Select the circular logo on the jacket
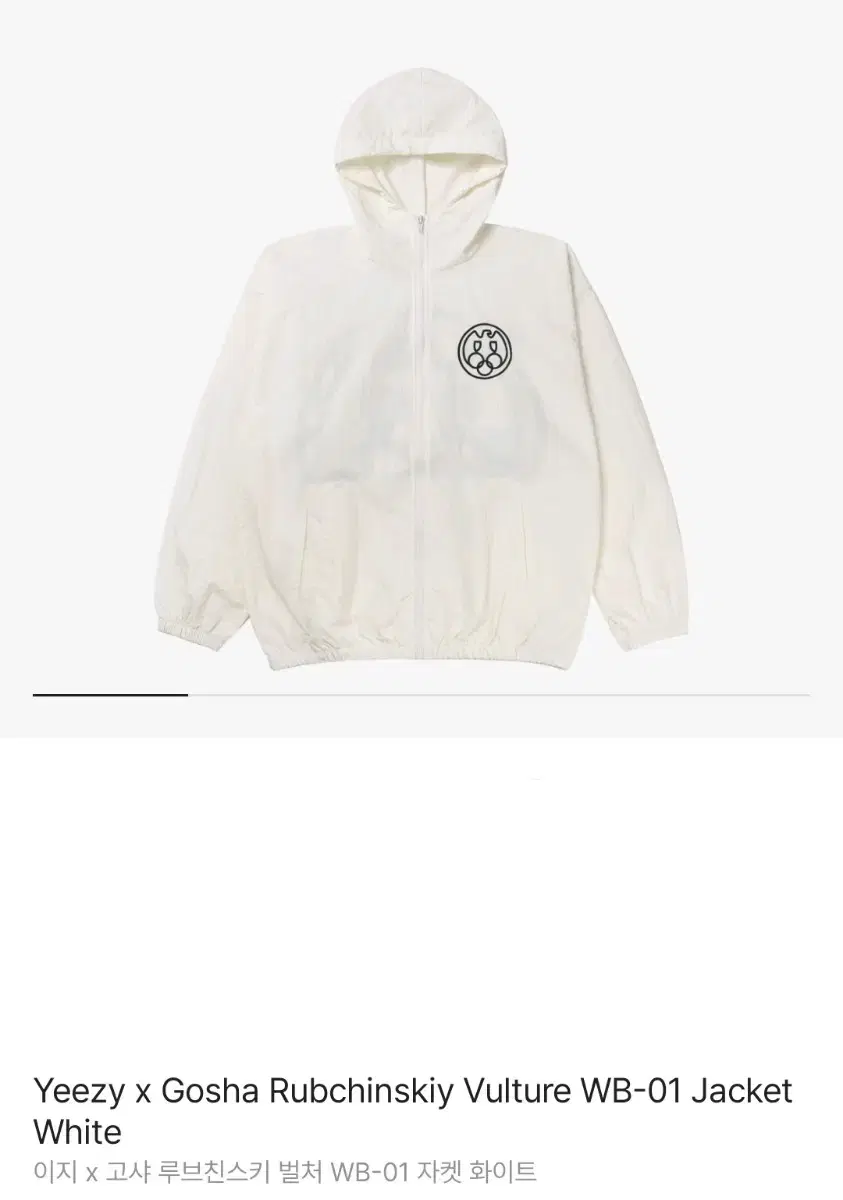Viewport: 843px width, 1200px height. tap(484, 350)
